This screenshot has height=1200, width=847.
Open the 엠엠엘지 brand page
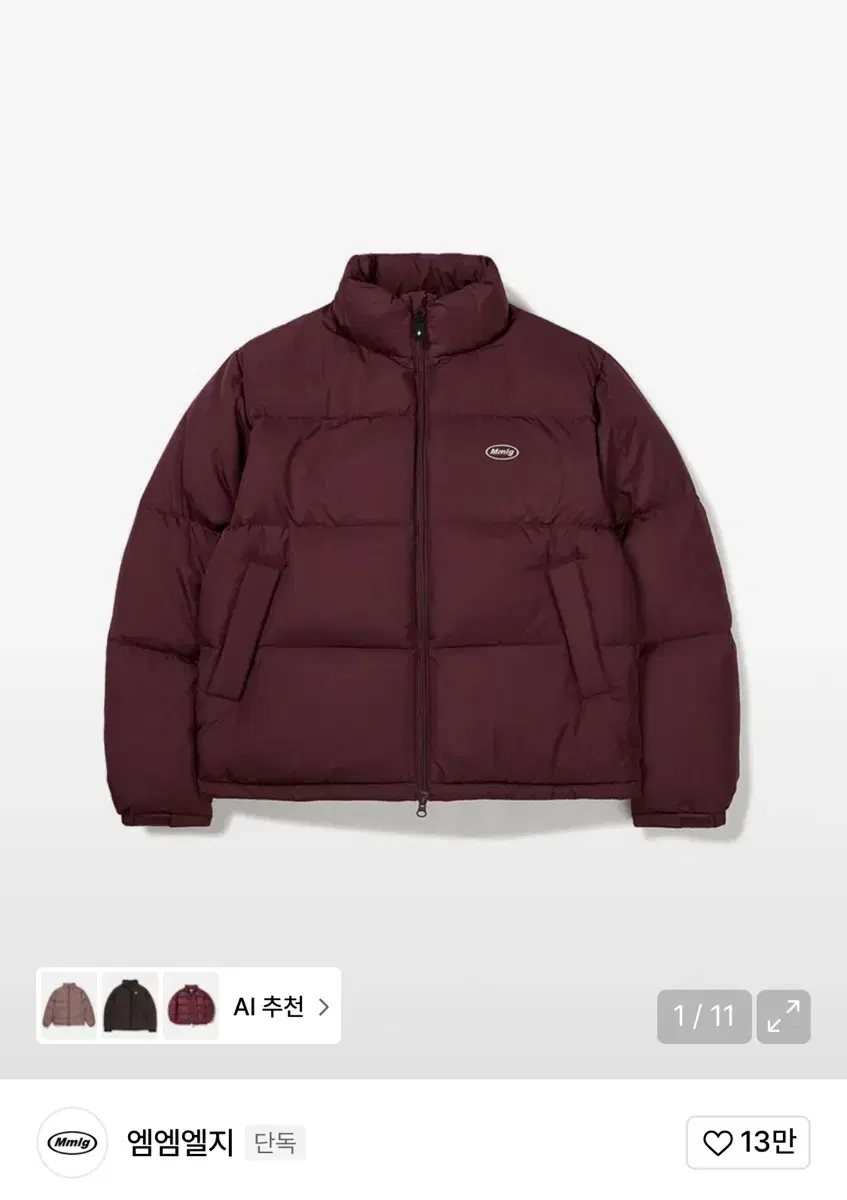pyautogui.click(x=170, y=1140)
